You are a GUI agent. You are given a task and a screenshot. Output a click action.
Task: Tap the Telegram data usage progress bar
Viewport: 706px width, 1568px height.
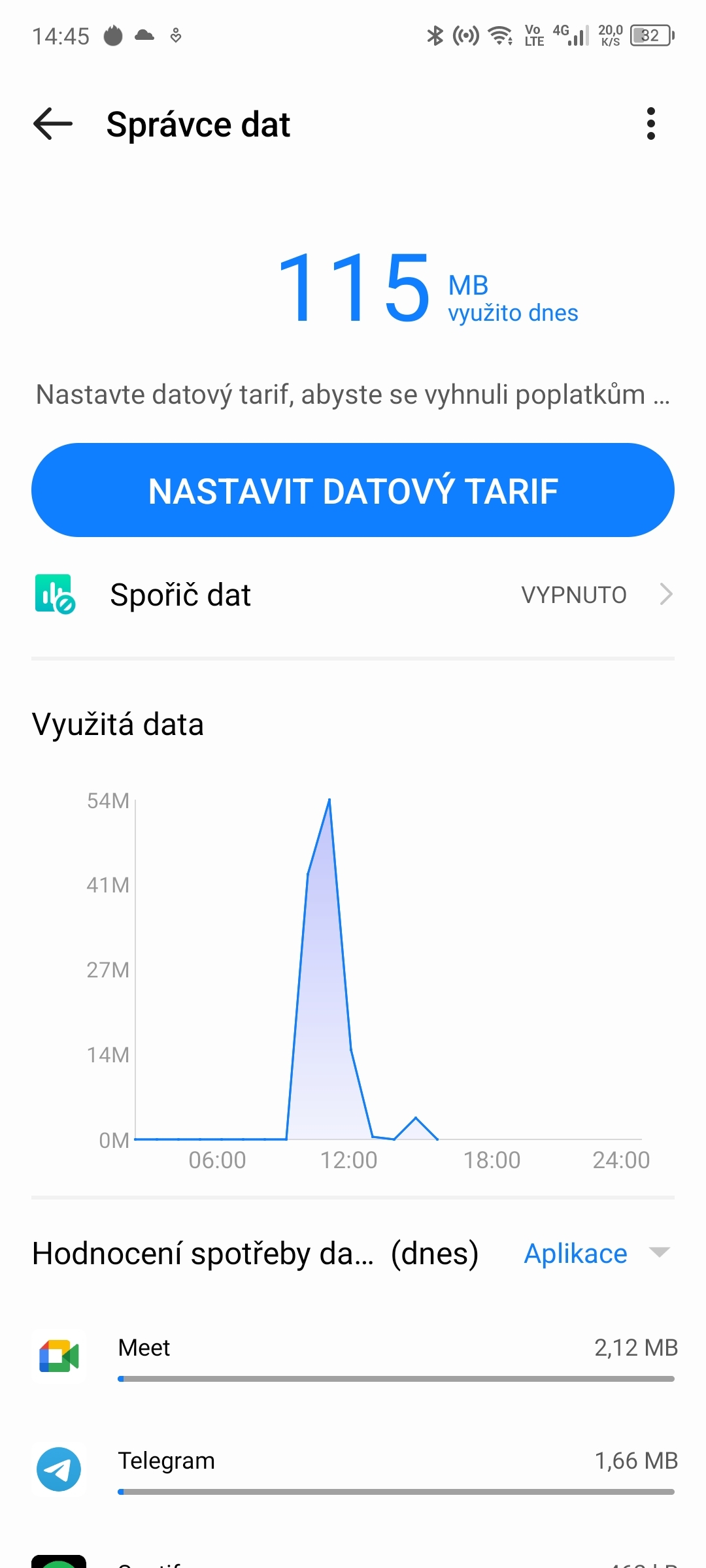pyautogui.click(x=397, y=1492)
